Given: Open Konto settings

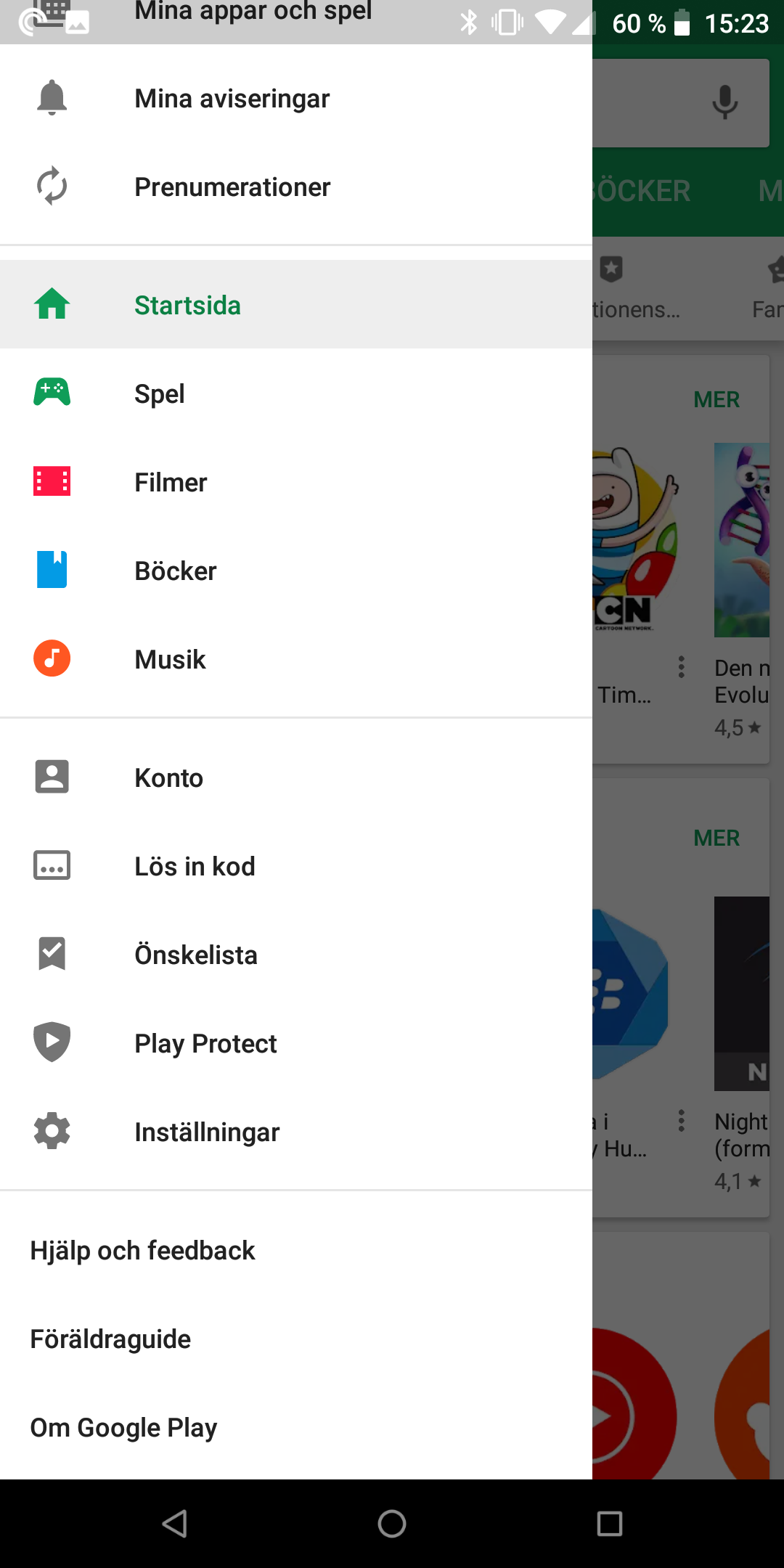Looking at the screenshot, I should 168,778.
